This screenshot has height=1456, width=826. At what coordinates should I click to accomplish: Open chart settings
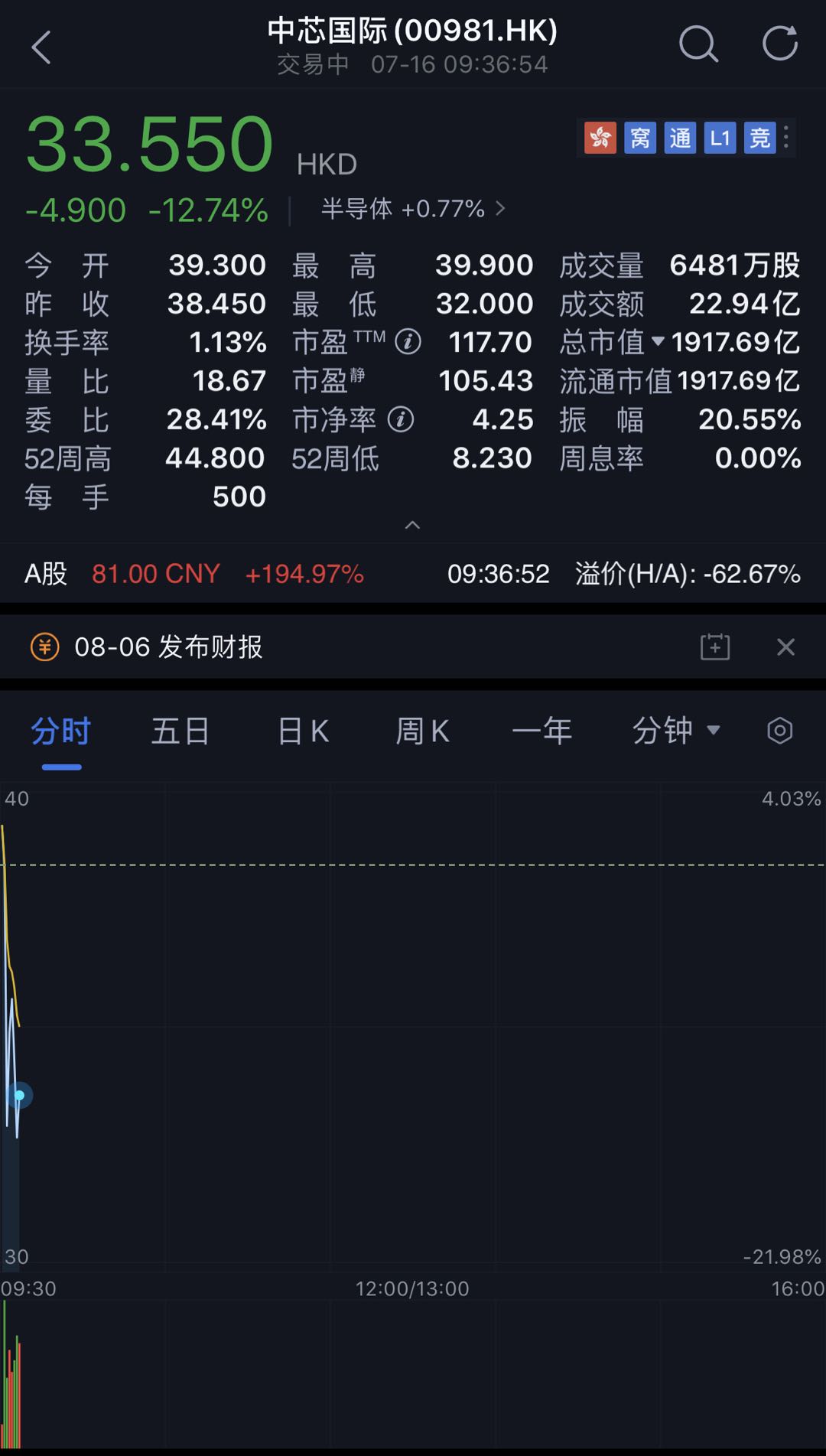click(x=779, y=731)
